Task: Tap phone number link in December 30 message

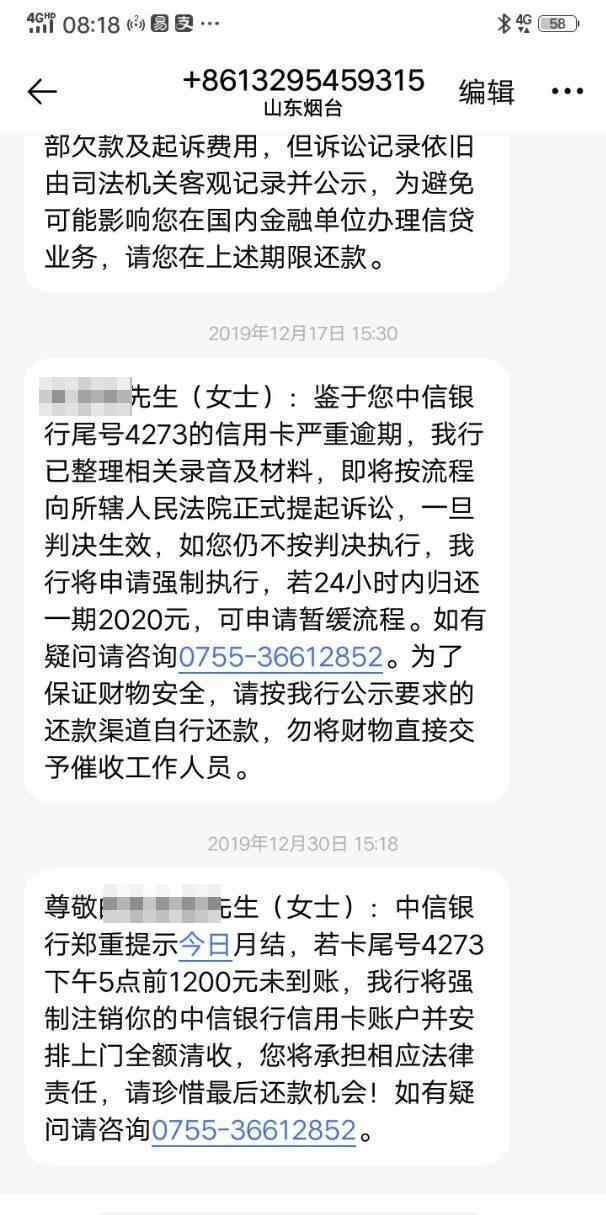Action: (x=254, y=1131)
